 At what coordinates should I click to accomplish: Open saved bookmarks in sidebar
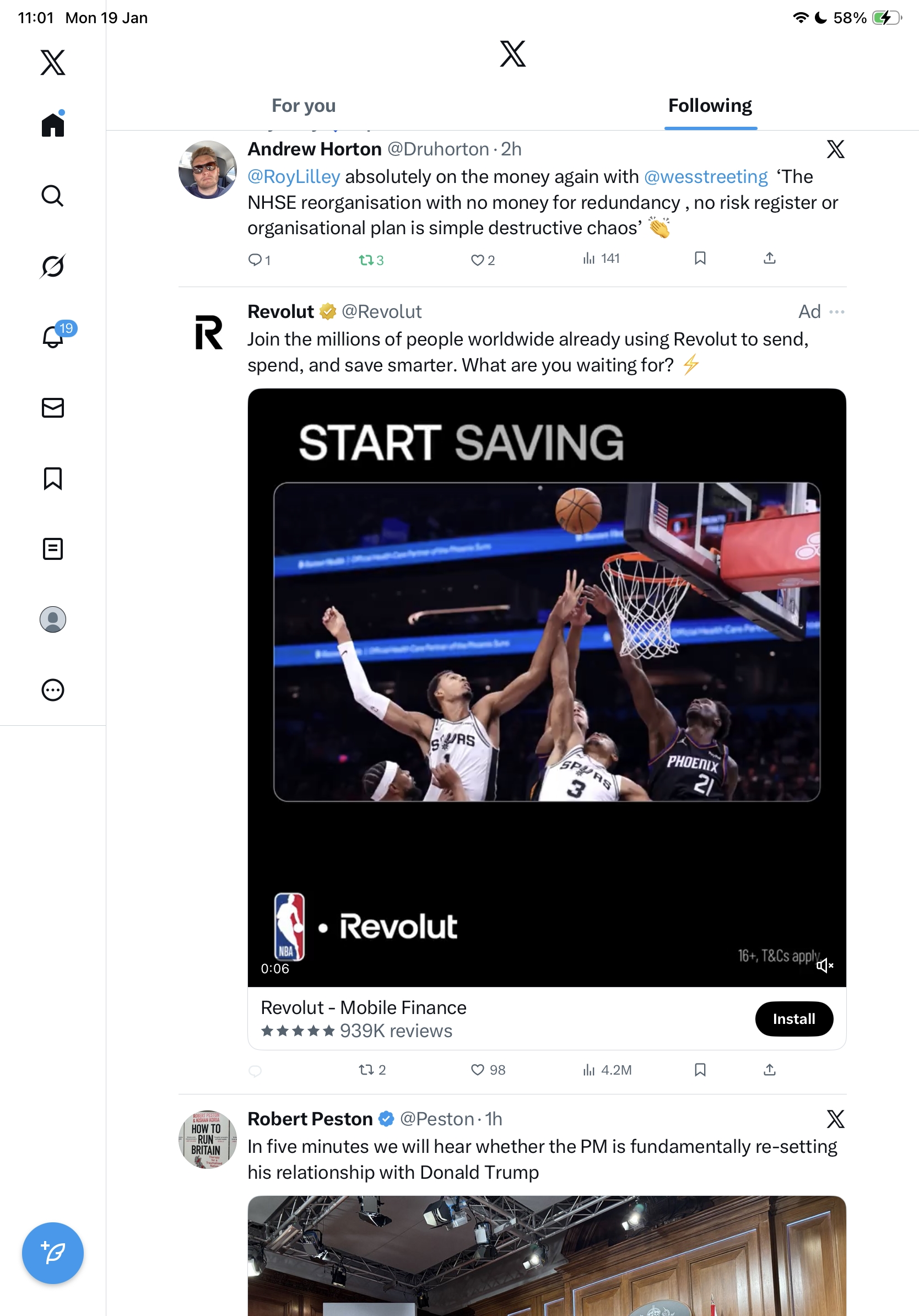[53, 478]
